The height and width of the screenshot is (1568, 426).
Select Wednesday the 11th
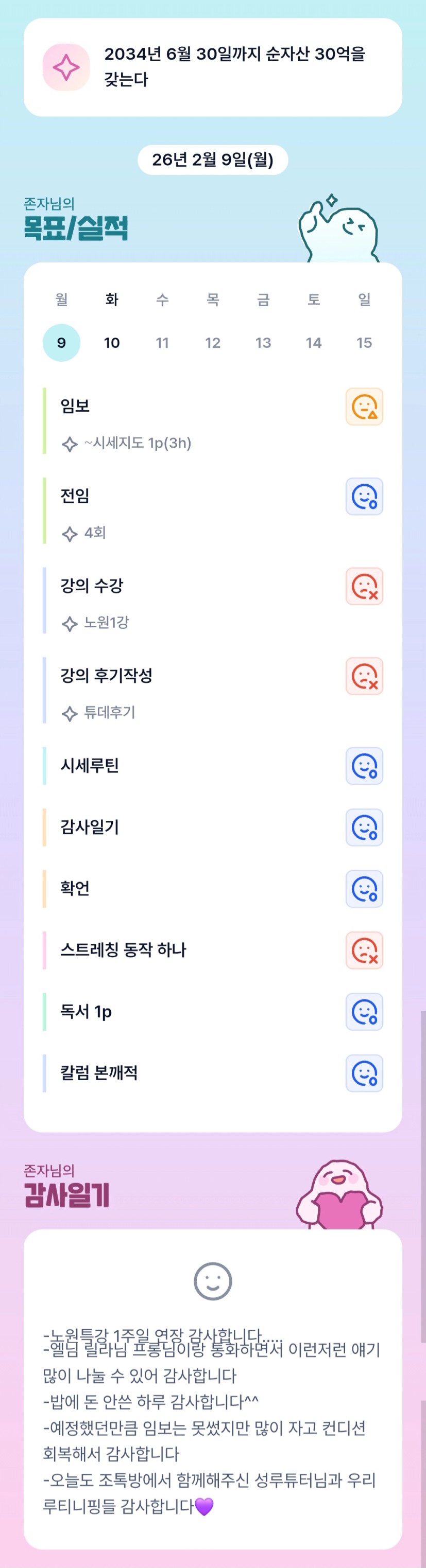point(162,343)
